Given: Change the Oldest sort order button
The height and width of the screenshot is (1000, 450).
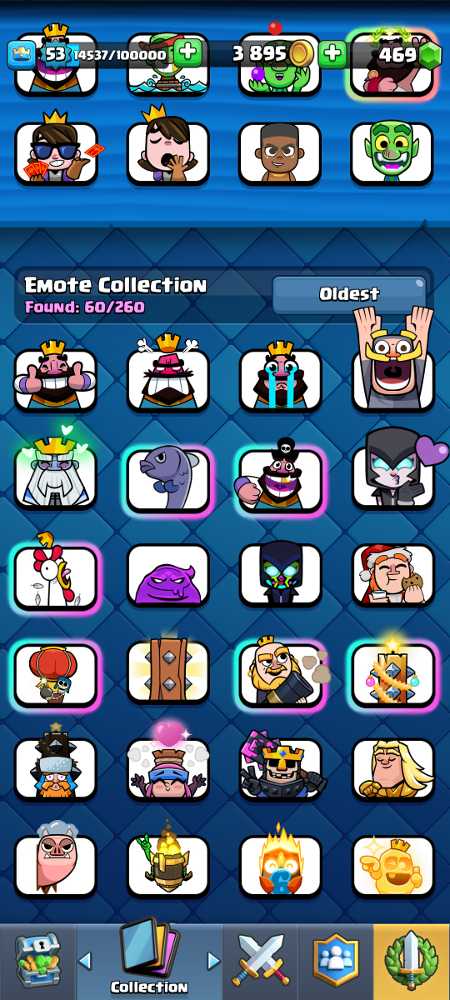Looking at the screenshot, I should [x=349, y=294].
